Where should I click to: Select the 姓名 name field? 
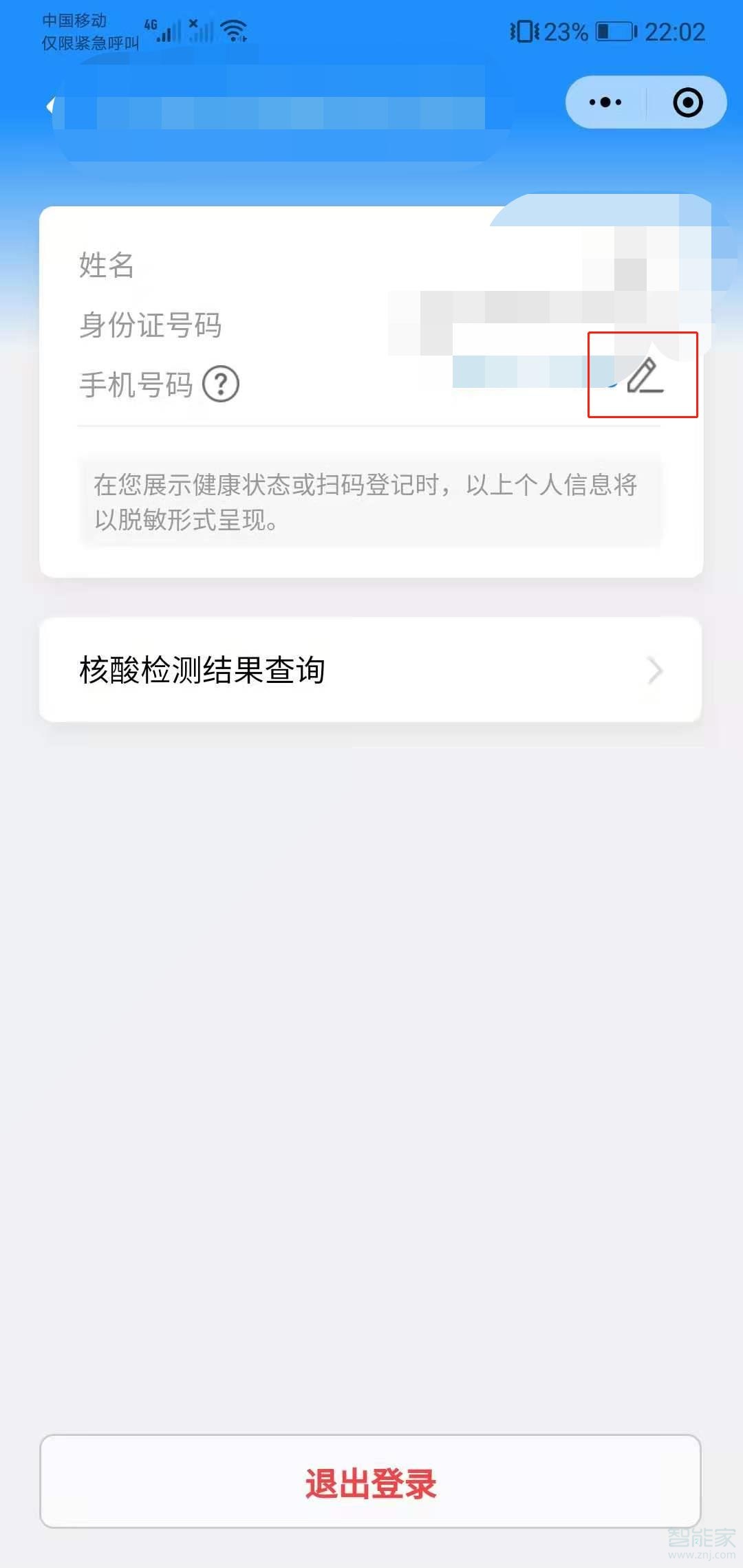(107, 267)
